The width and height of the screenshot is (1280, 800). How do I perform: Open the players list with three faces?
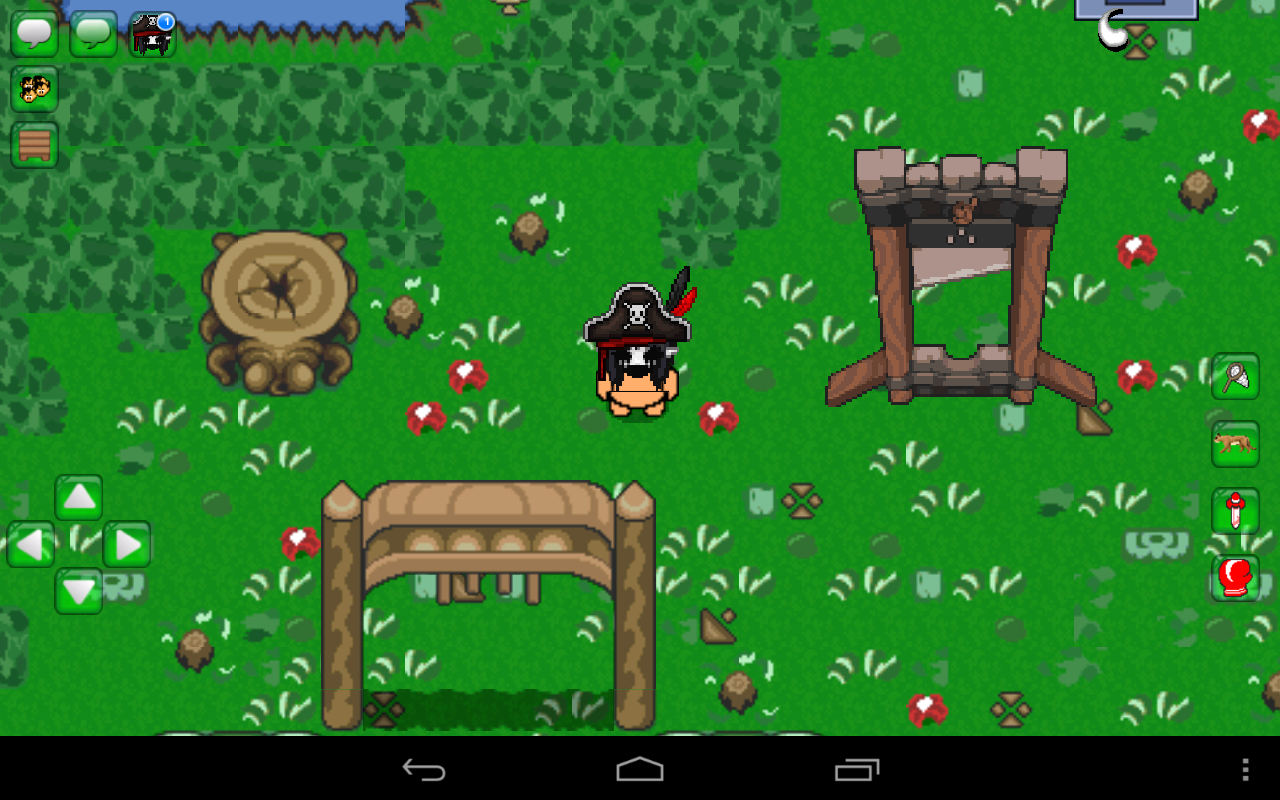34,89
